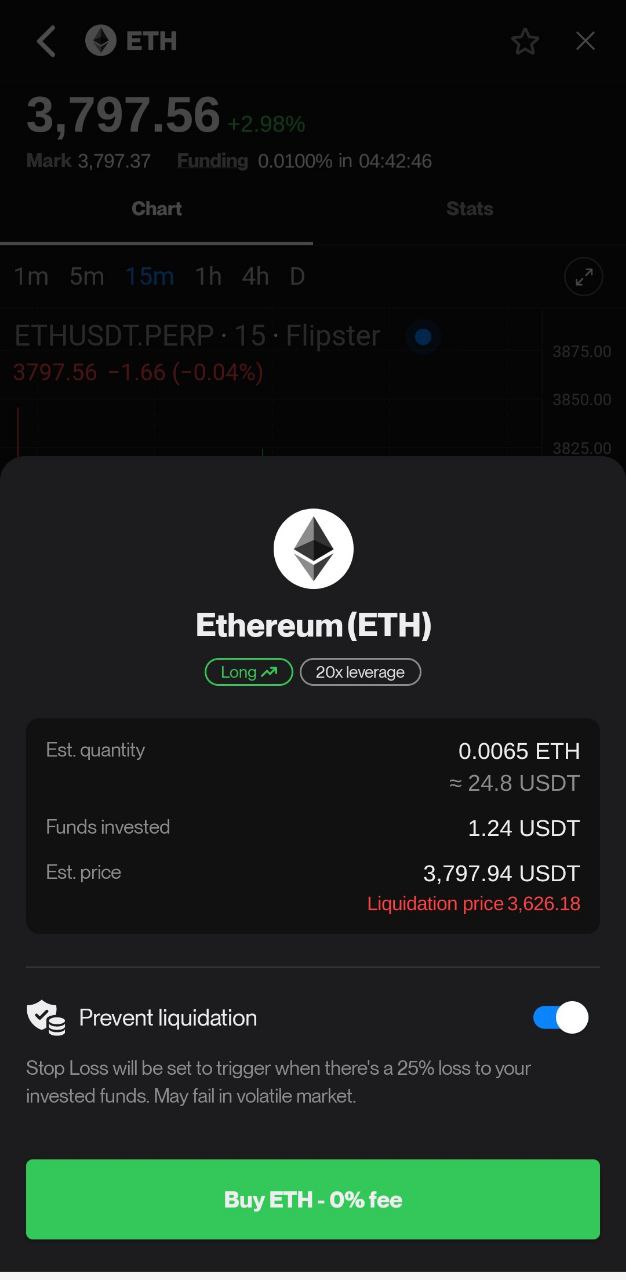Add ETH to favorites with the star
The image size is (626, 1280).
coord(525,41)
